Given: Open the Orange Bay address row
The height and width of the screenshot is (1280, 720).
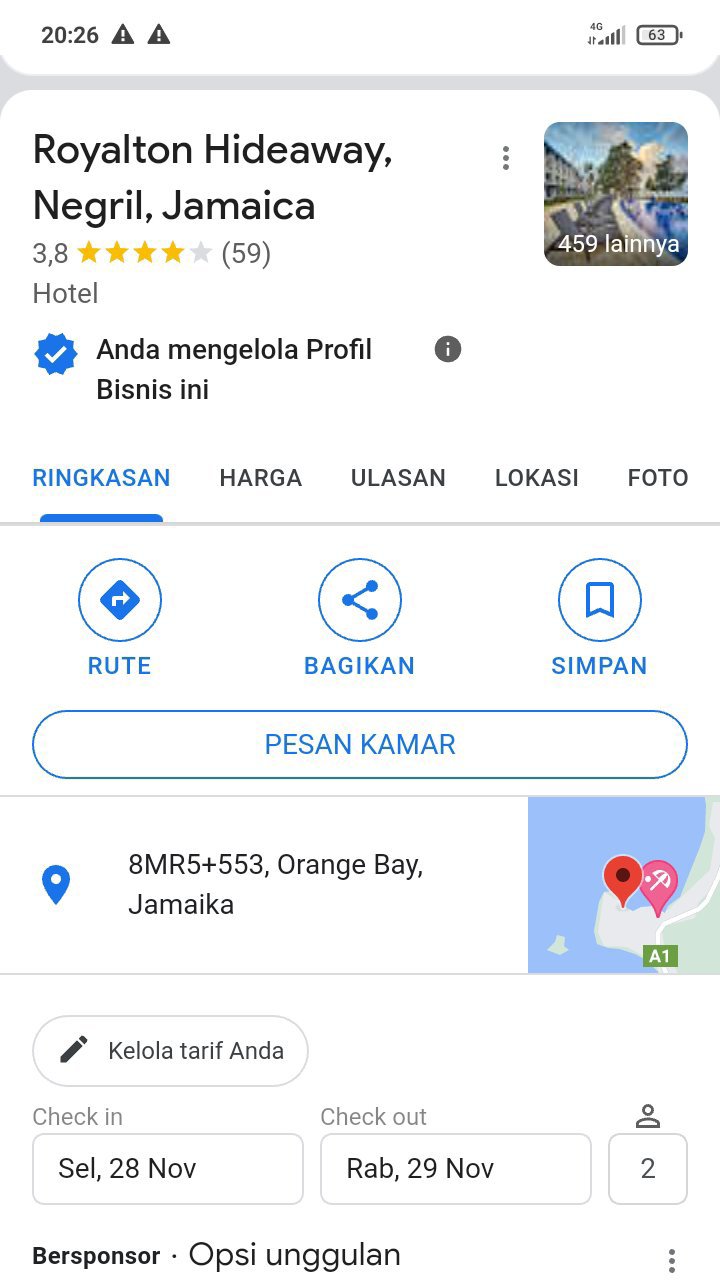Looking at the screenshot, I should coord(275,885).
